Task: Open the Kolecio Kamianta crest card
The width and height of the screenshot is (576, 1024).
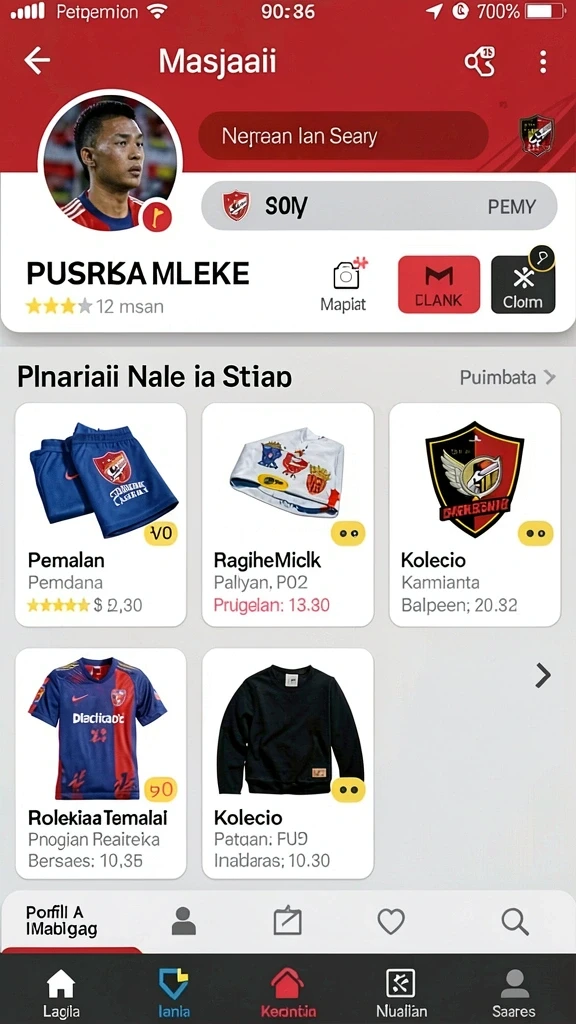Action: (475, 515)
